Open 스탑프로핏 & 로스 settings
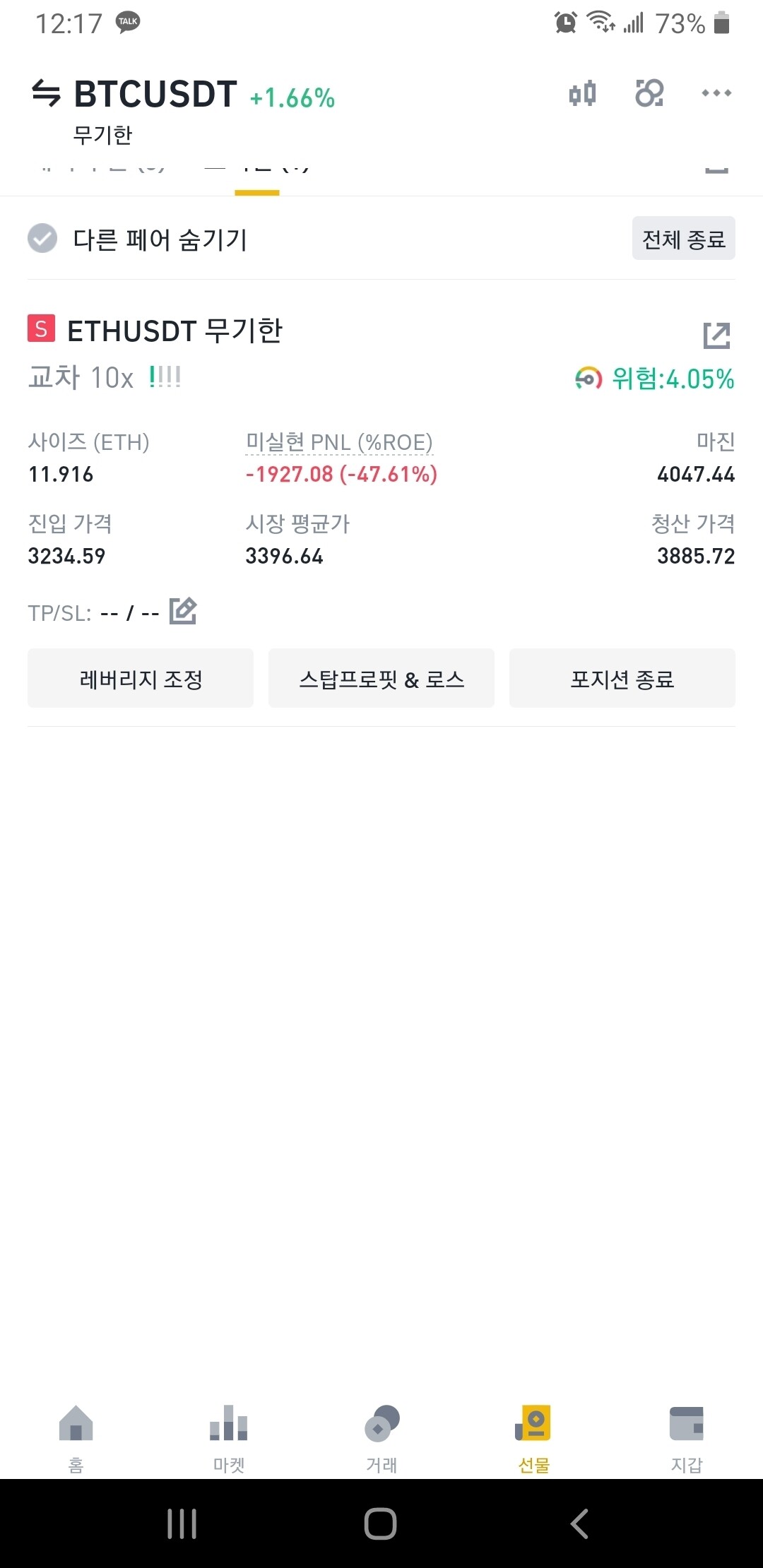This screenshot has width=763, height=1568. click(381, 678)
